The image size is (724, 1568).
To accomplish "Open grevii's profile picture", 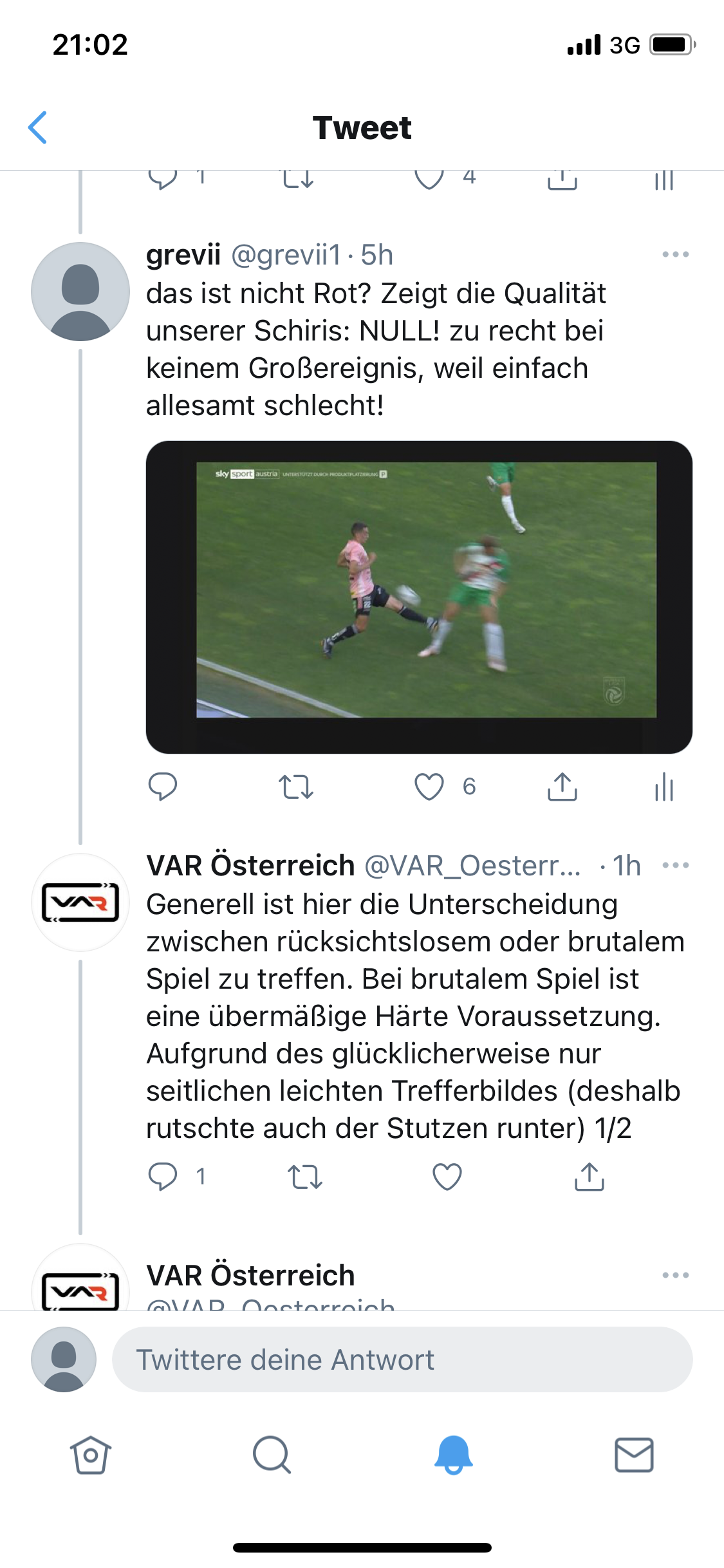I will click(x=80, y=292).
